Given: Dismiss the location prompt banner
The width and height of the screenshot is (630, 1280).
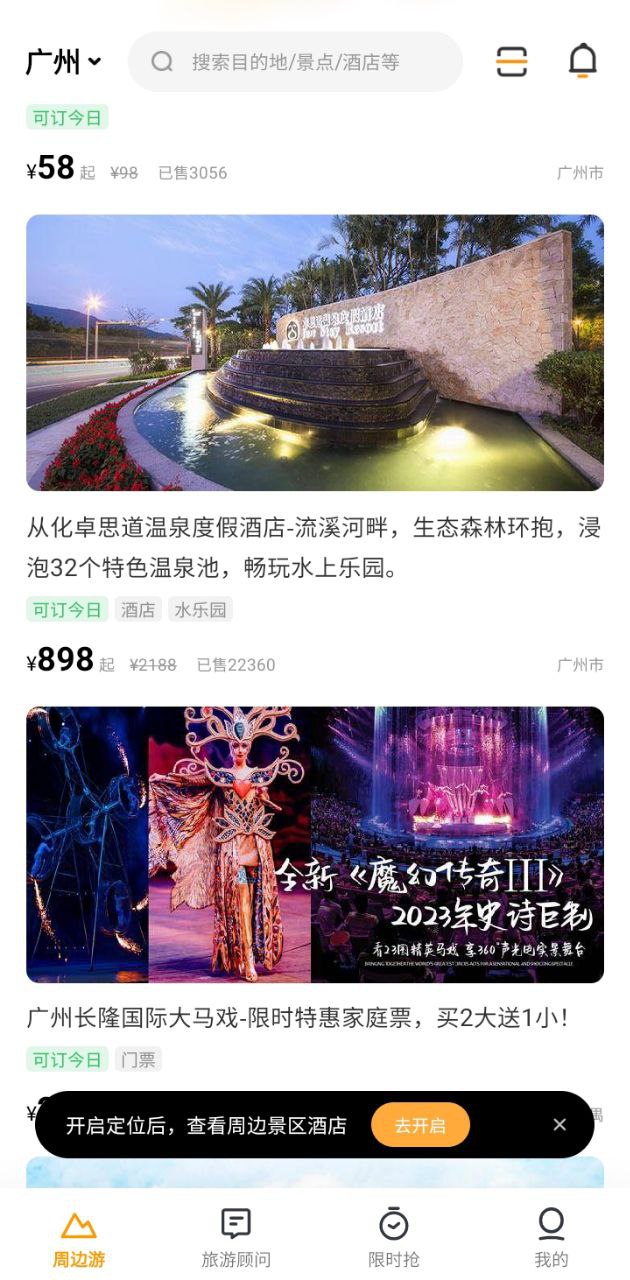Looking at the screenshot, I should click(560, 1125).
